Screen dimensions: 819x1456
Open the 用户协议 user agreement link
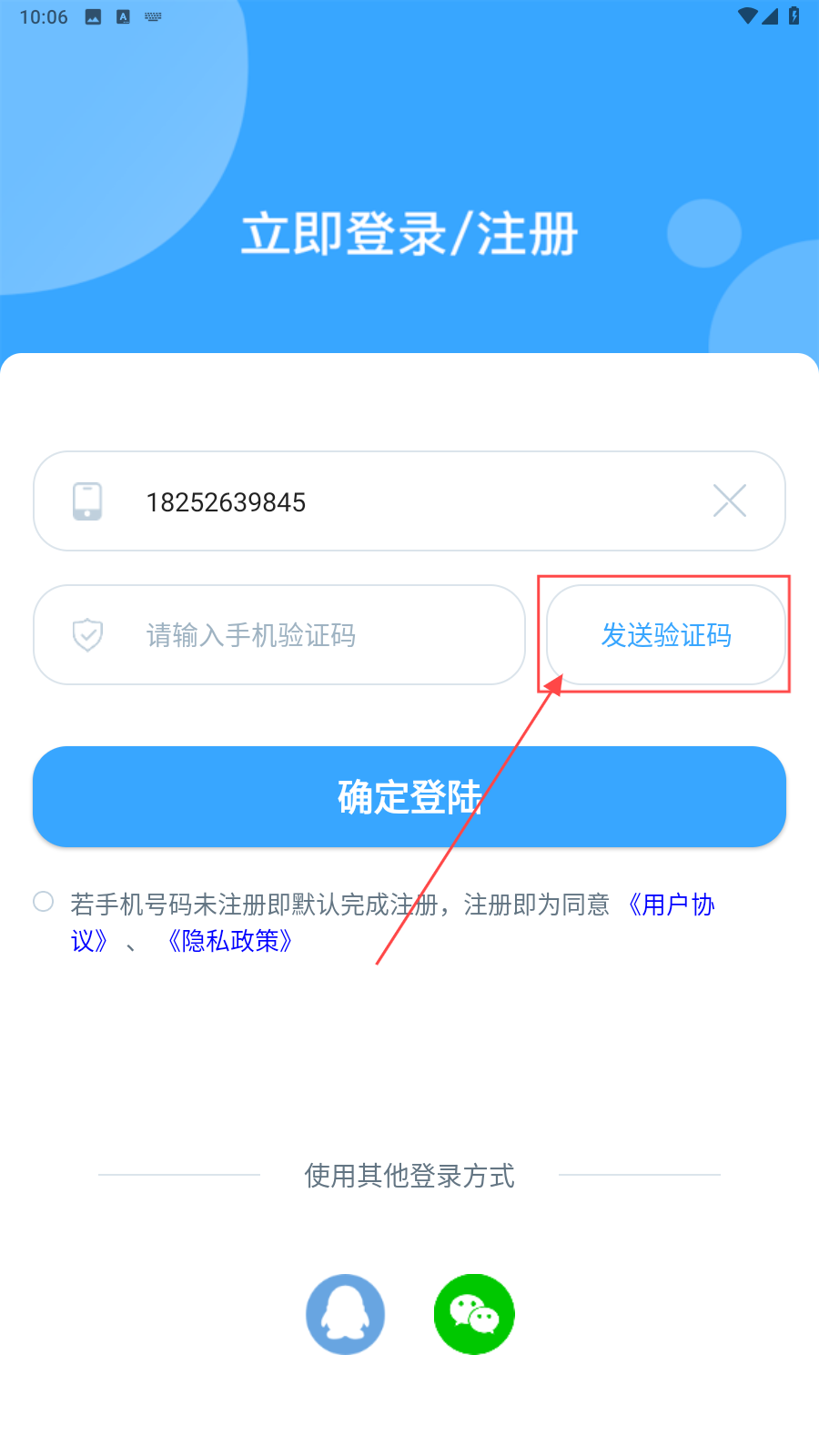click(x=672, y=905)
